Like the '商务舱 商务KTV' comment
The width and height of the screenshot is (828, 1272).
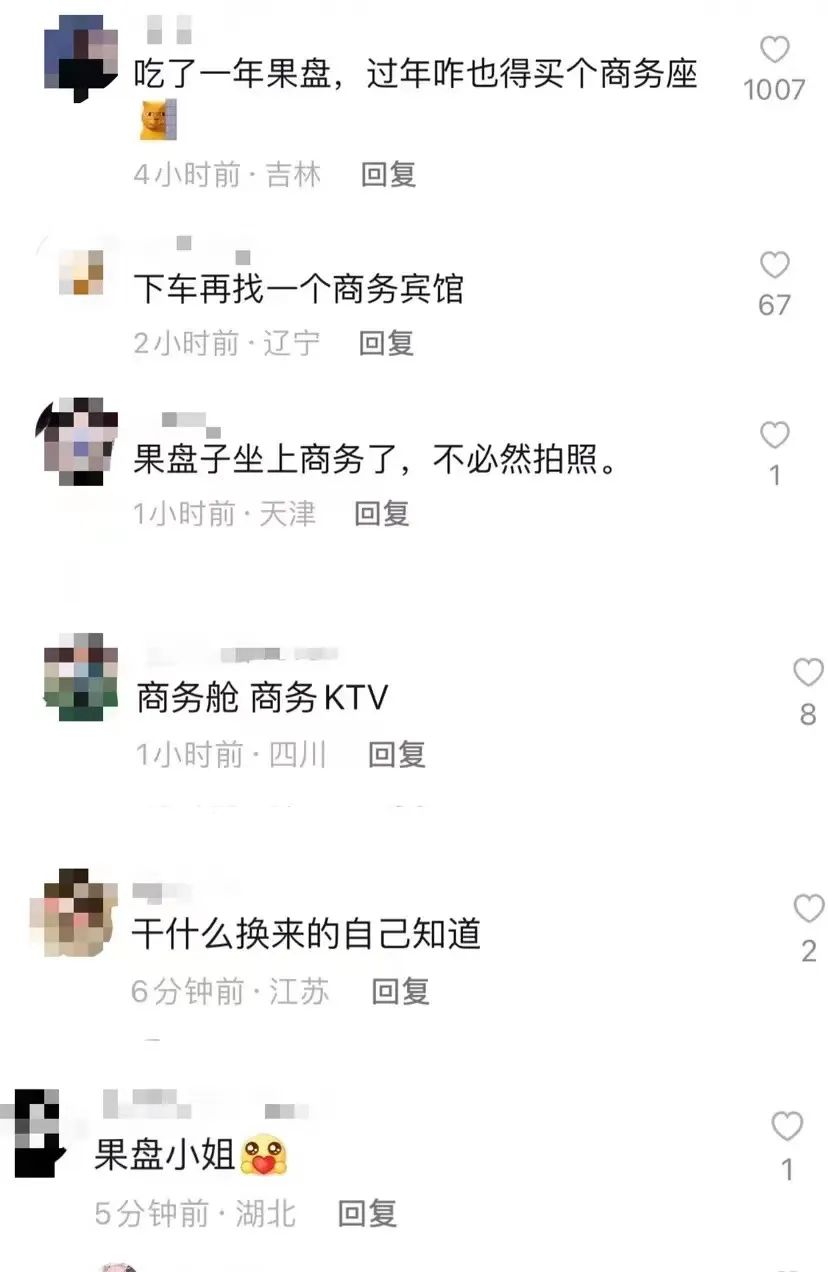[807, 672]
